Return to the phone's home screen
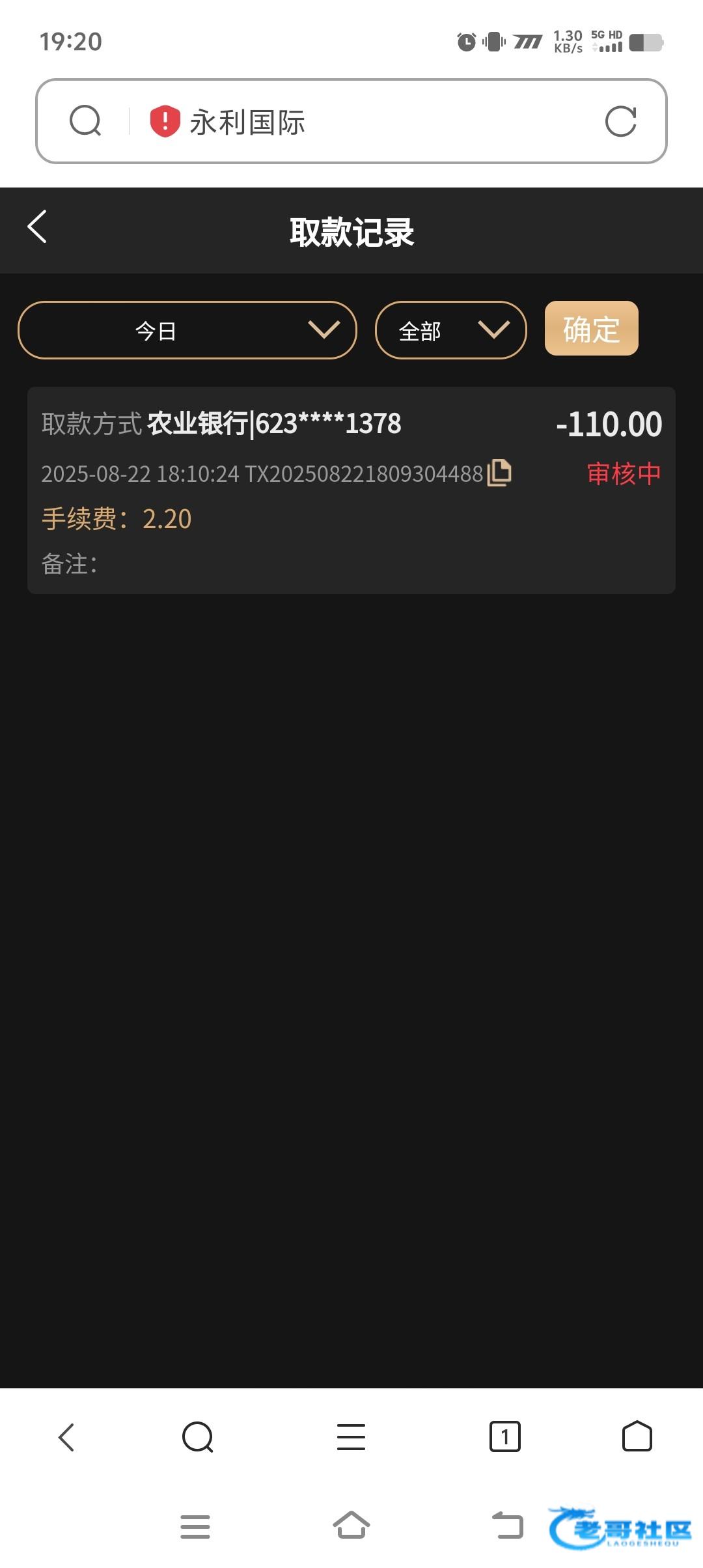 tap(351, 1525)
